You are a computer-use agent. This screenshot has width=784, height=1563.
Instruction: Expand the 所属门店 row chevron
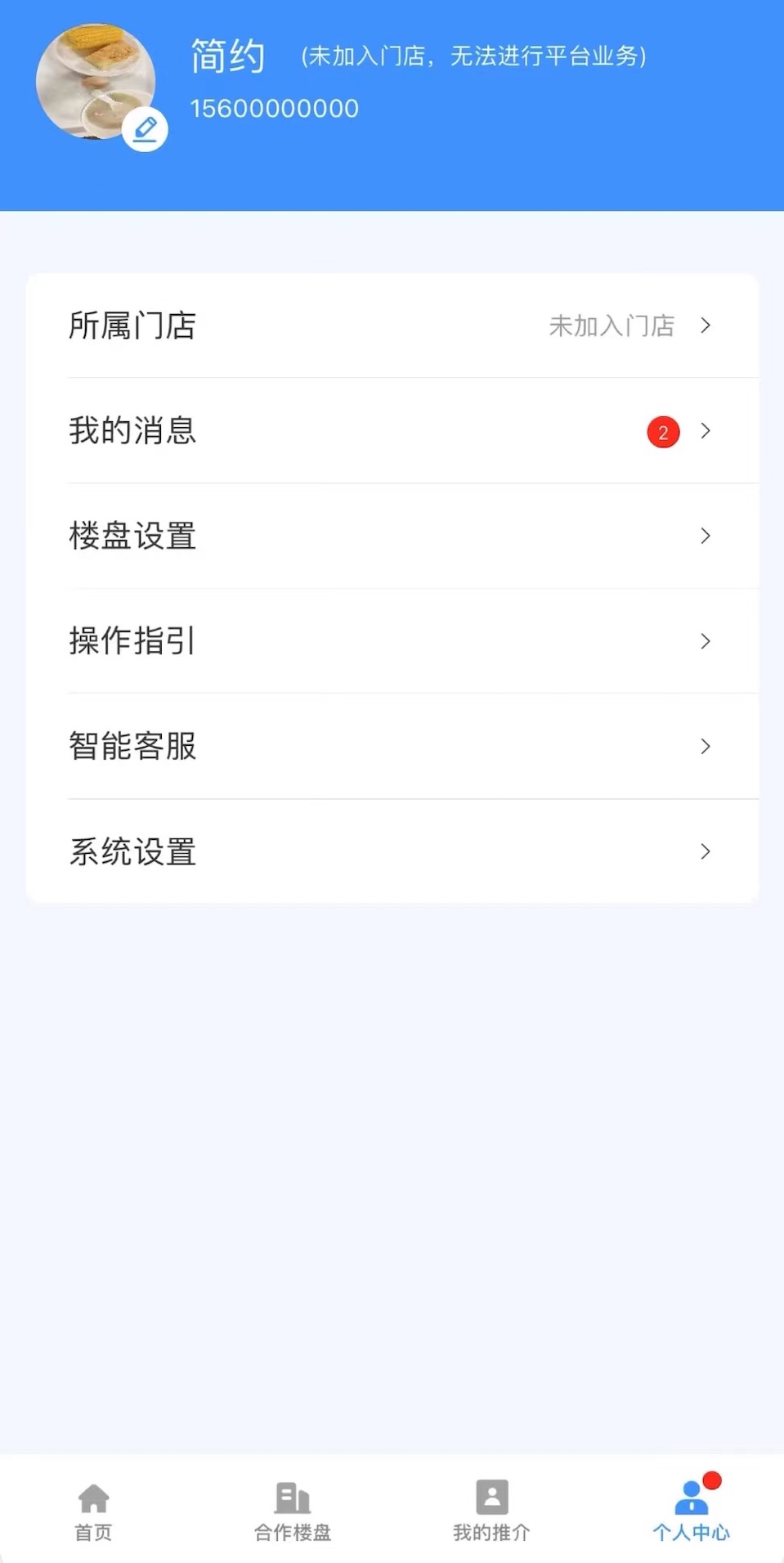tap(705, 326)
